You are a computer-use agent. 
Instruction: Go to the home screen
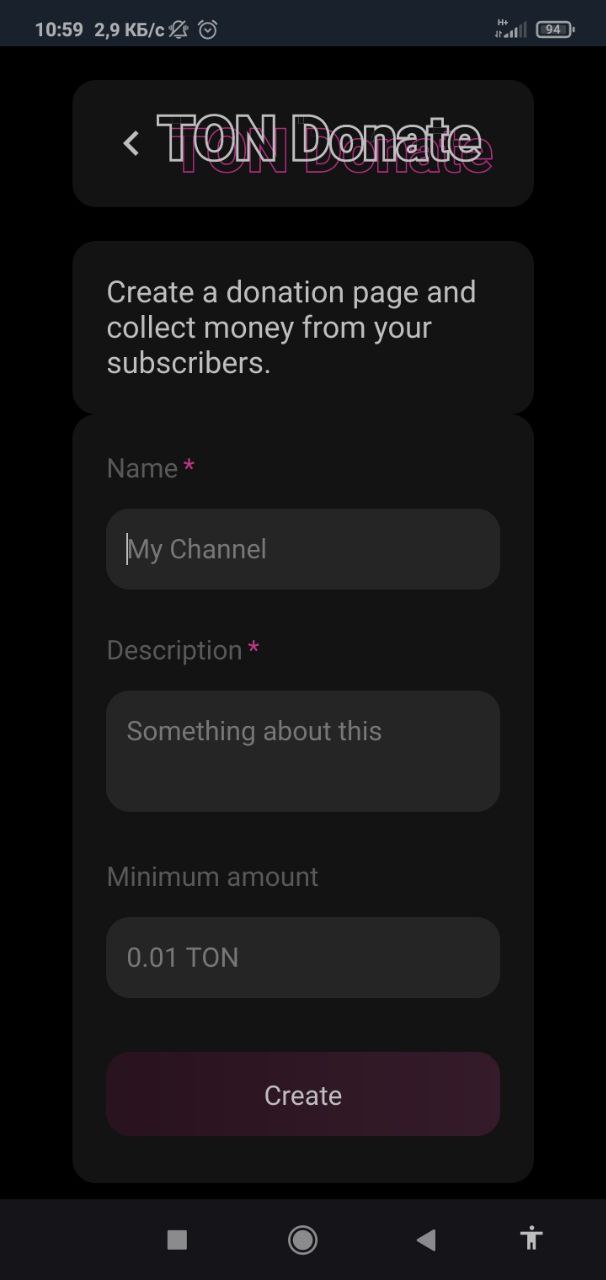[302, 1240]
